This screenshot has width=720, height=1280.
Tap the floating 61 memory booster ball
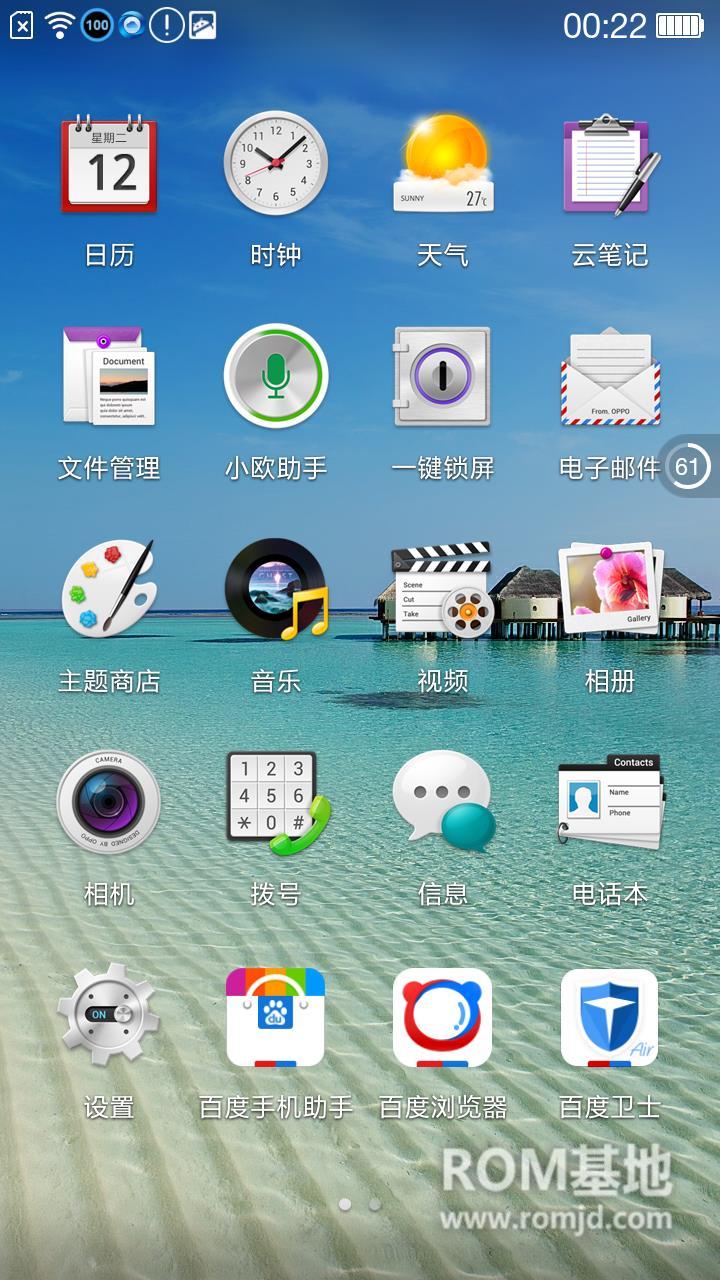point(687,467)
